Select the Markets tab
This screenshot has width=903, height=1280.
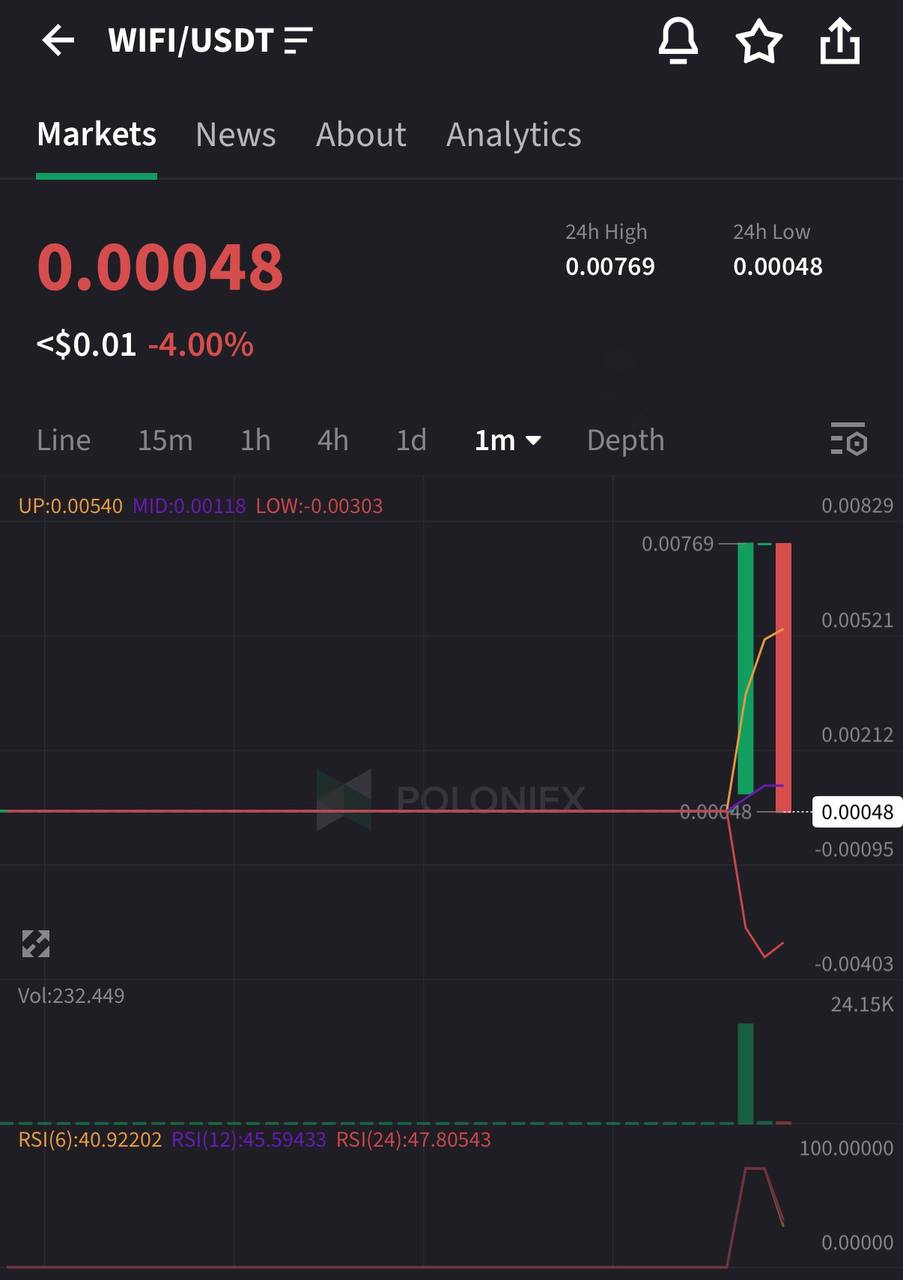(x=96, y=134)
